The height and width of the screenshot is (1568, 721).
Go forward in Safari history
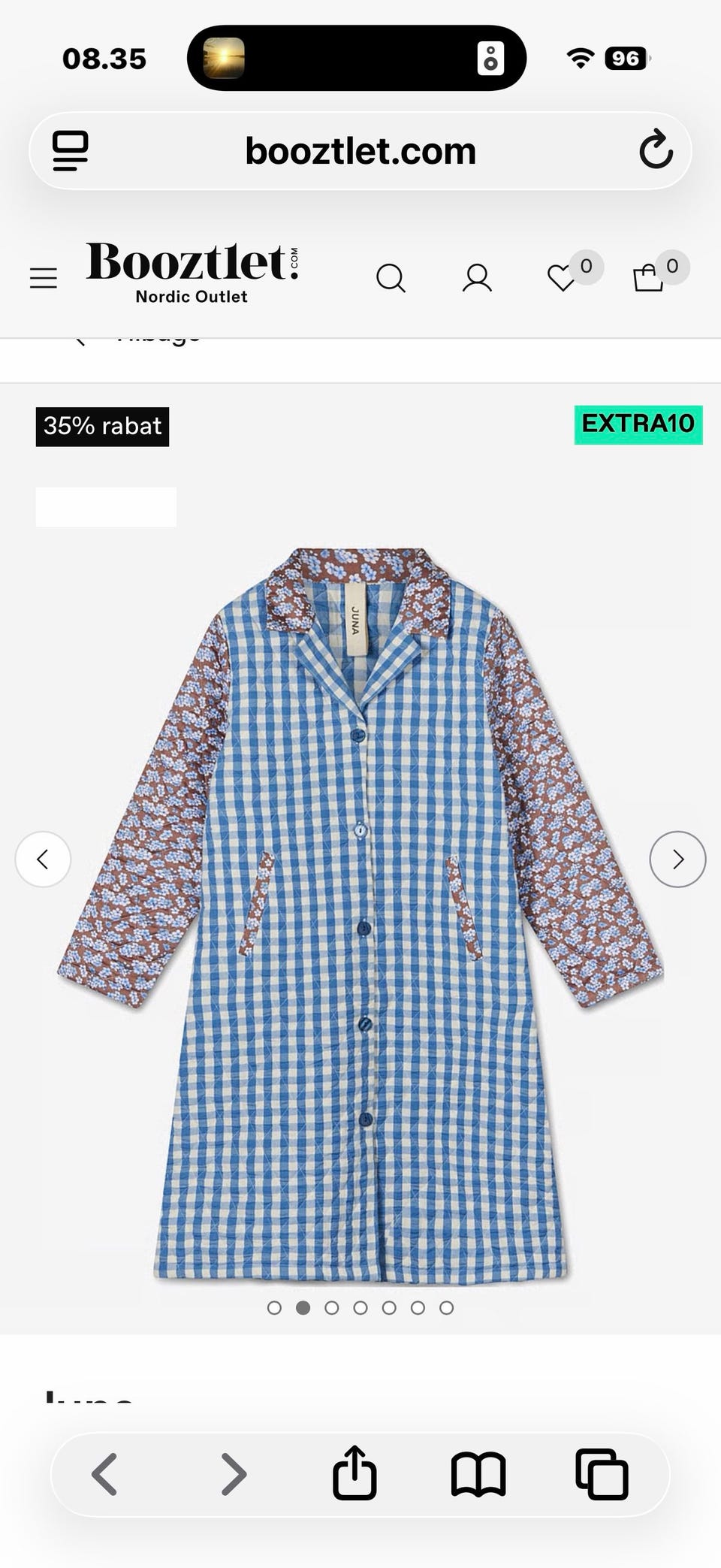point(234,1473)
